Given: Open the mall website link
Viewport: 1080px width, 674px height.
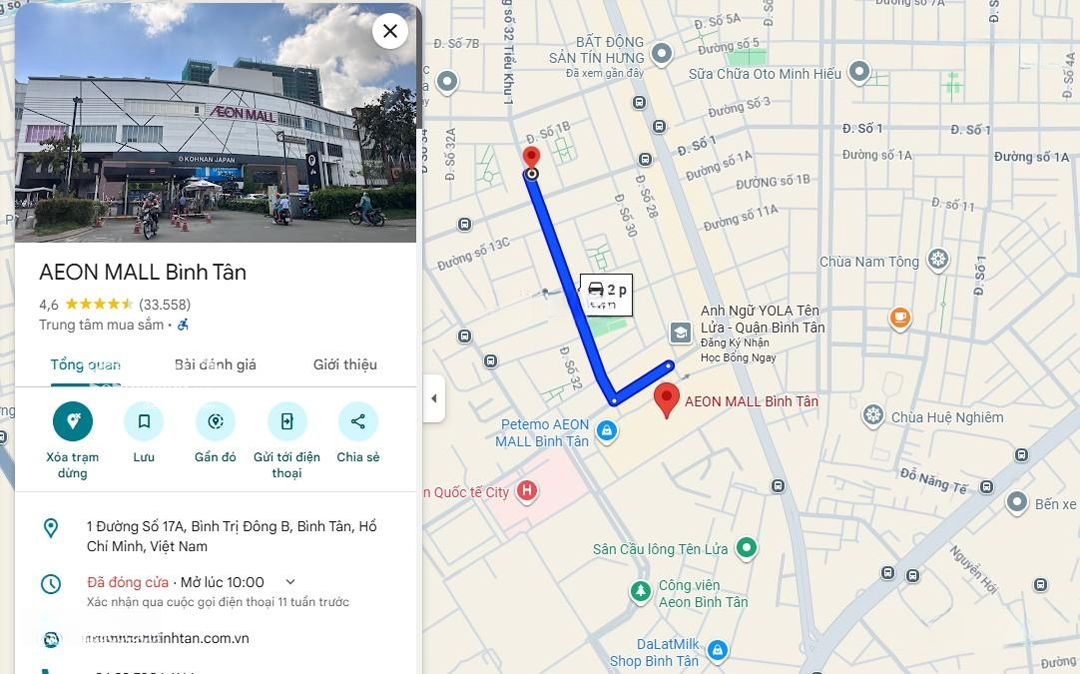Looking at the screenshot, I should [x=168, y=638].
